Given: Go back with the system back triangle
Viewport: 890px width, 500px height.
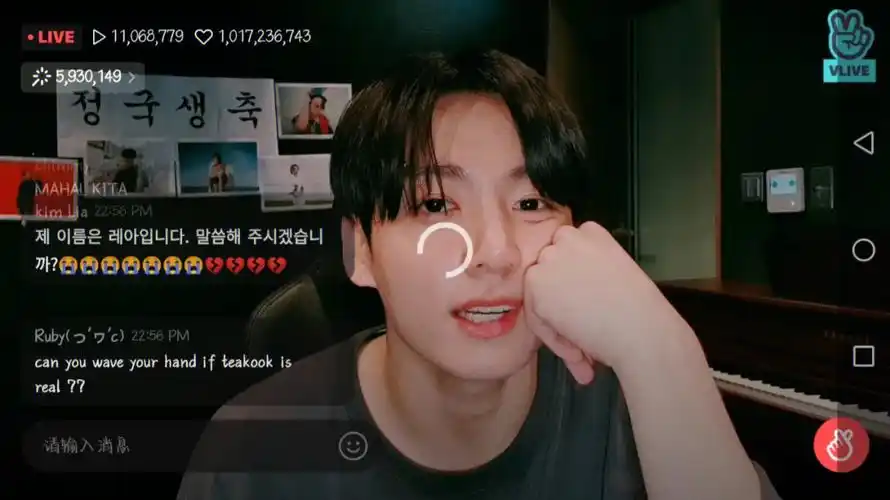Looking at the screenshot, I should [x=863, y=143].
